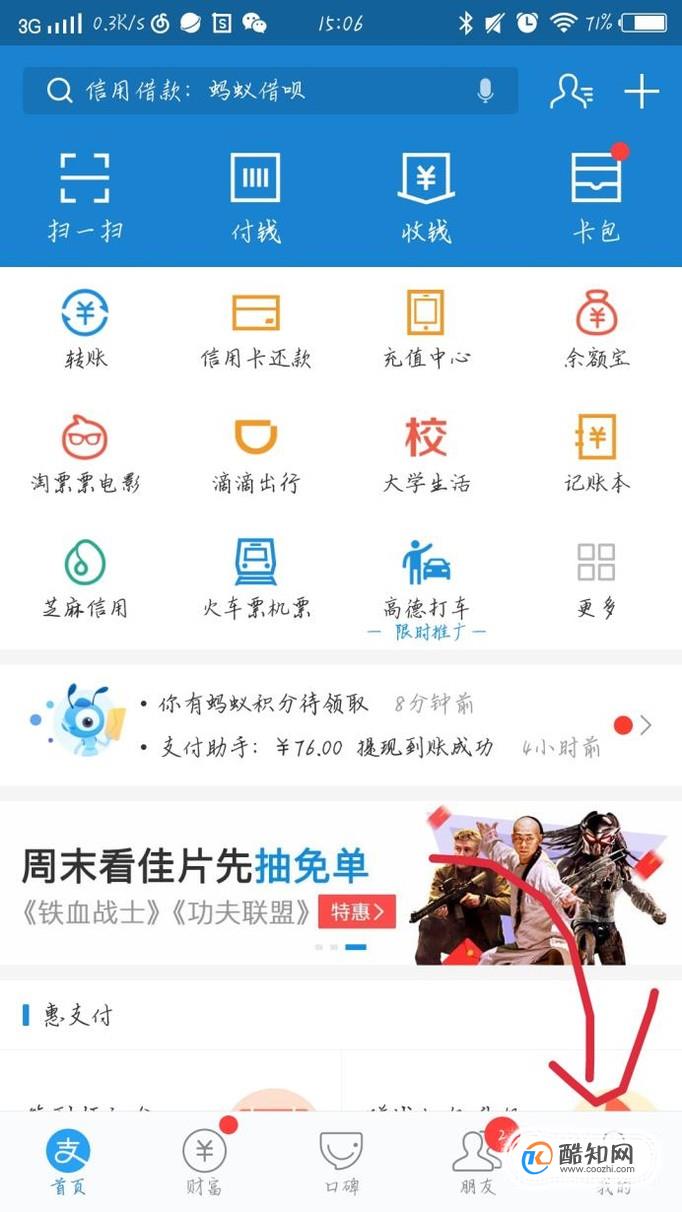Open 更多 apps grid
Image resolution: width=682 pixels, height=1212 pixels.
click(596, 580)
